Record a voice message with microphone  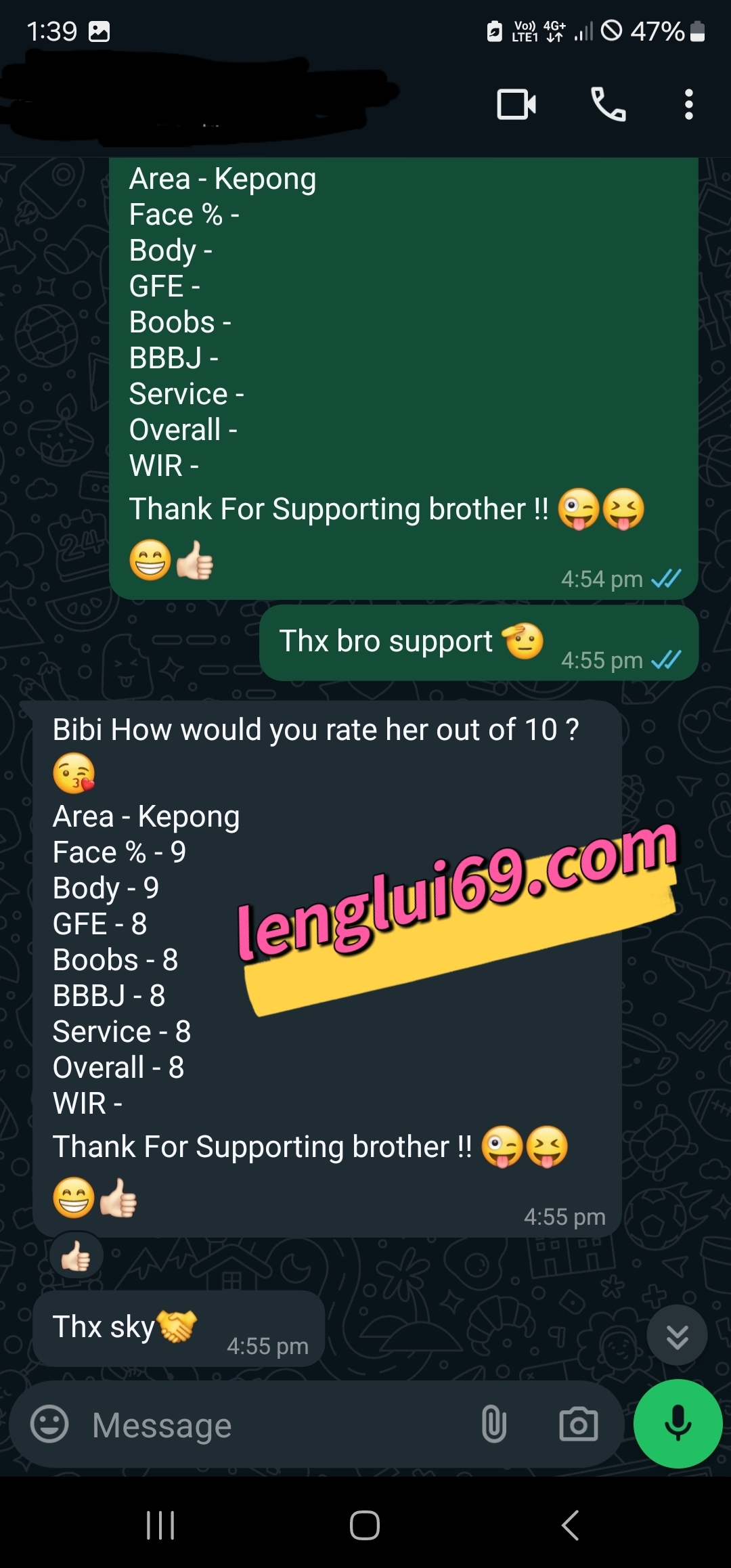click(678, 1423)
